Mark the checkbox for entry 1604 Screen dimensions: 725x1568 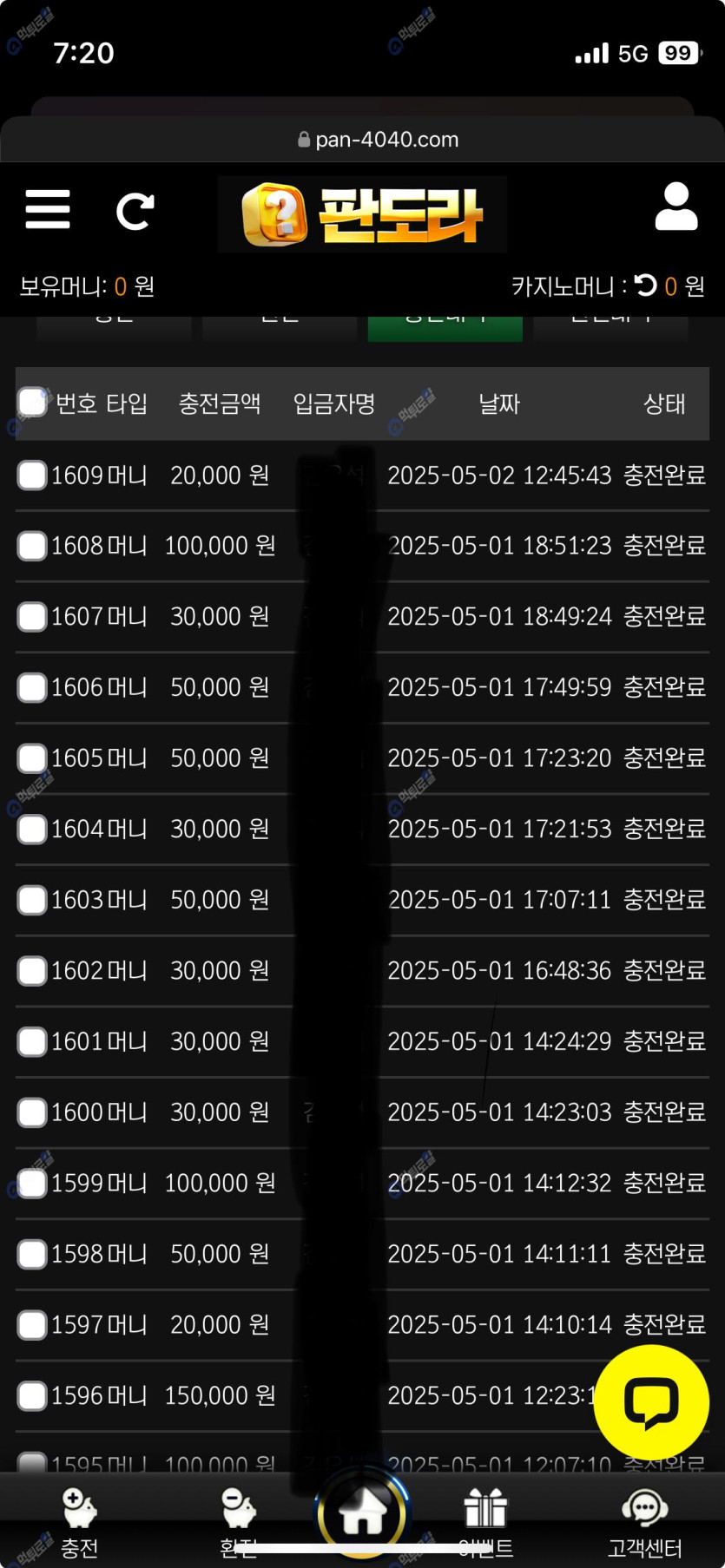click(32, 830)
